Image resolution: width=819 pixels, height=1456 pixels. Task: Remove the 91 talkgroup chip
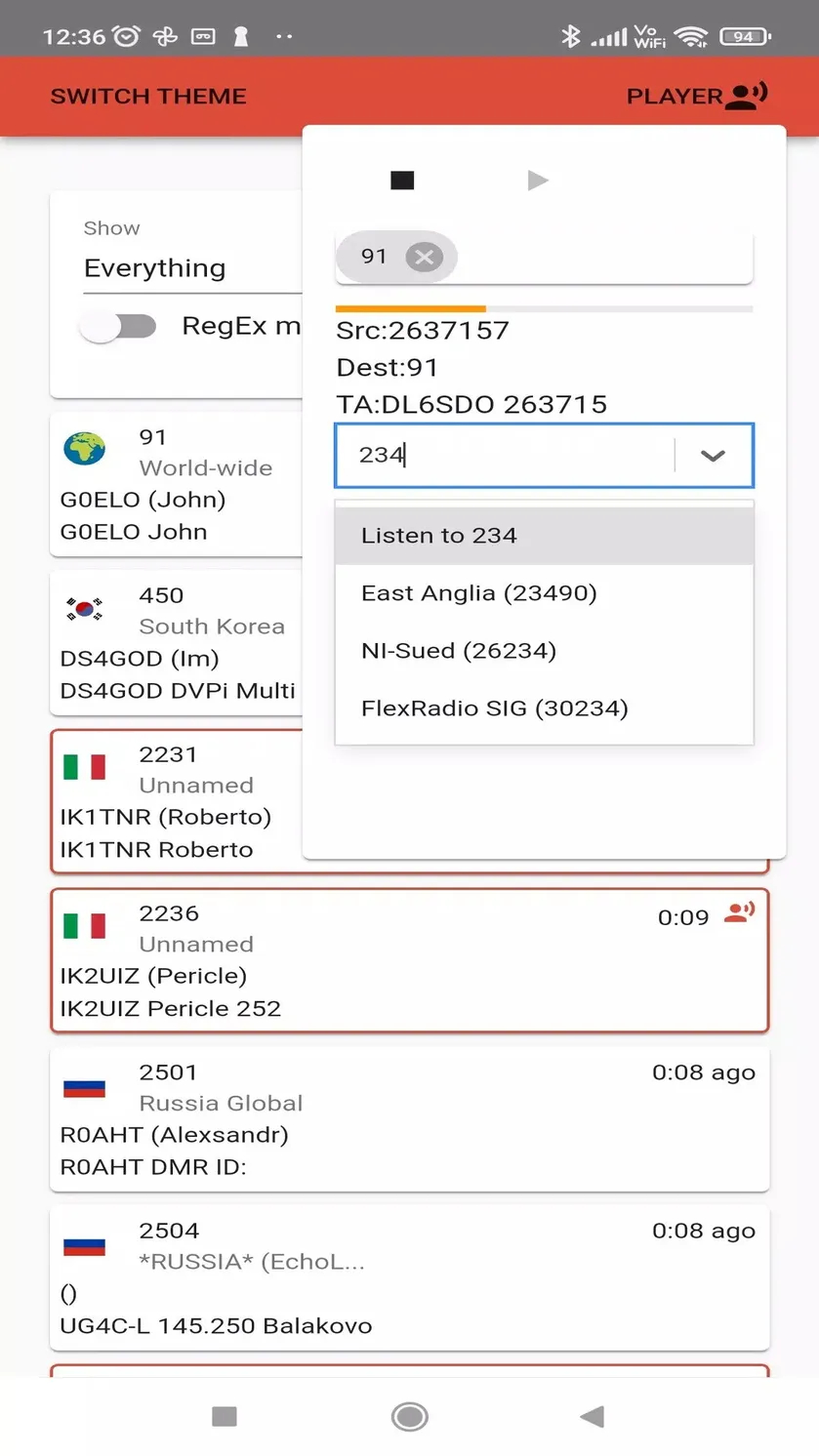click(424, 257)
